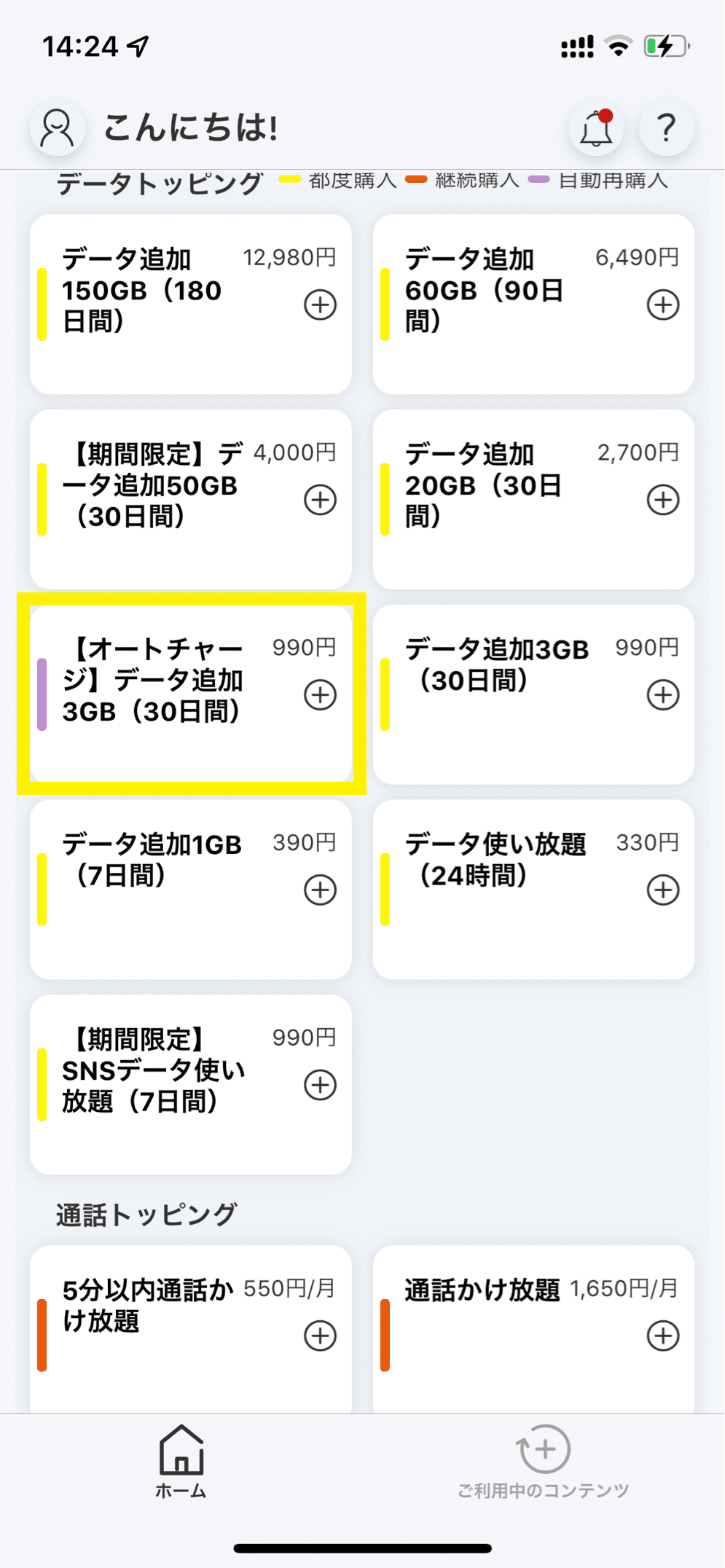
Task: Add the データ追加150GB（180日間） topping
Action: pyautogui.click(x=320, y=305)
